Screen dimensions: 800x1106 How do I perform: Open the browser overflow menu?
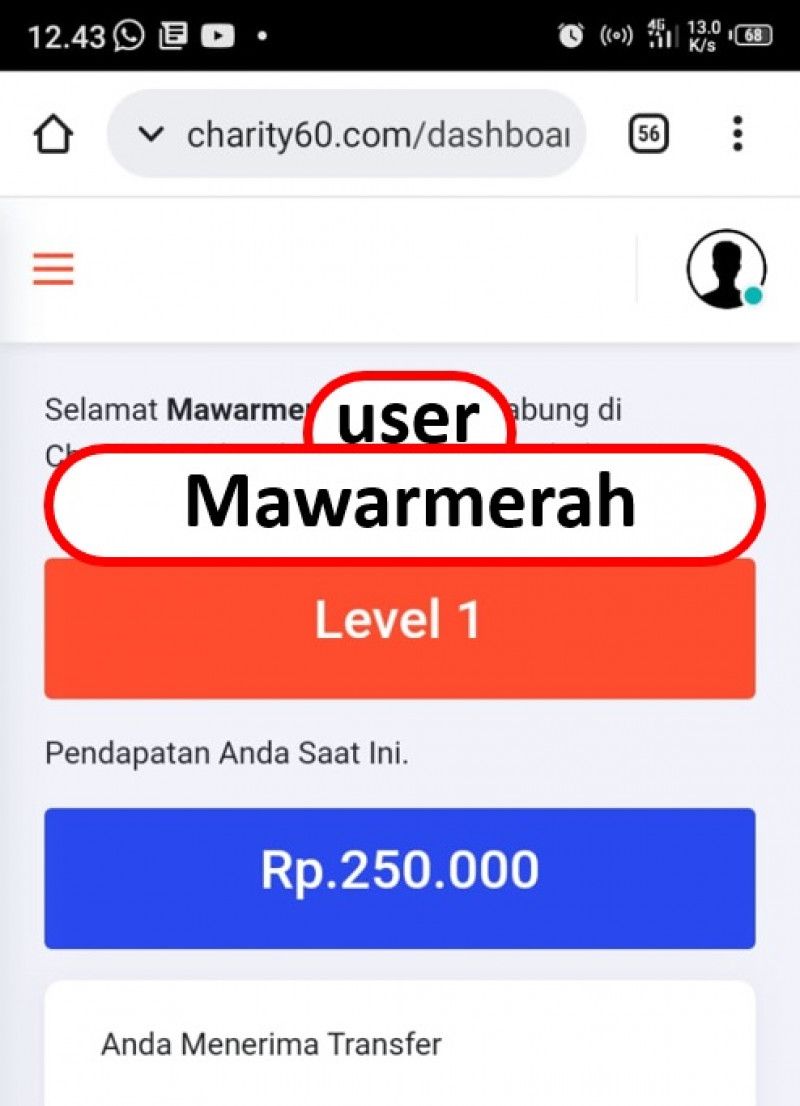[738, 134]
